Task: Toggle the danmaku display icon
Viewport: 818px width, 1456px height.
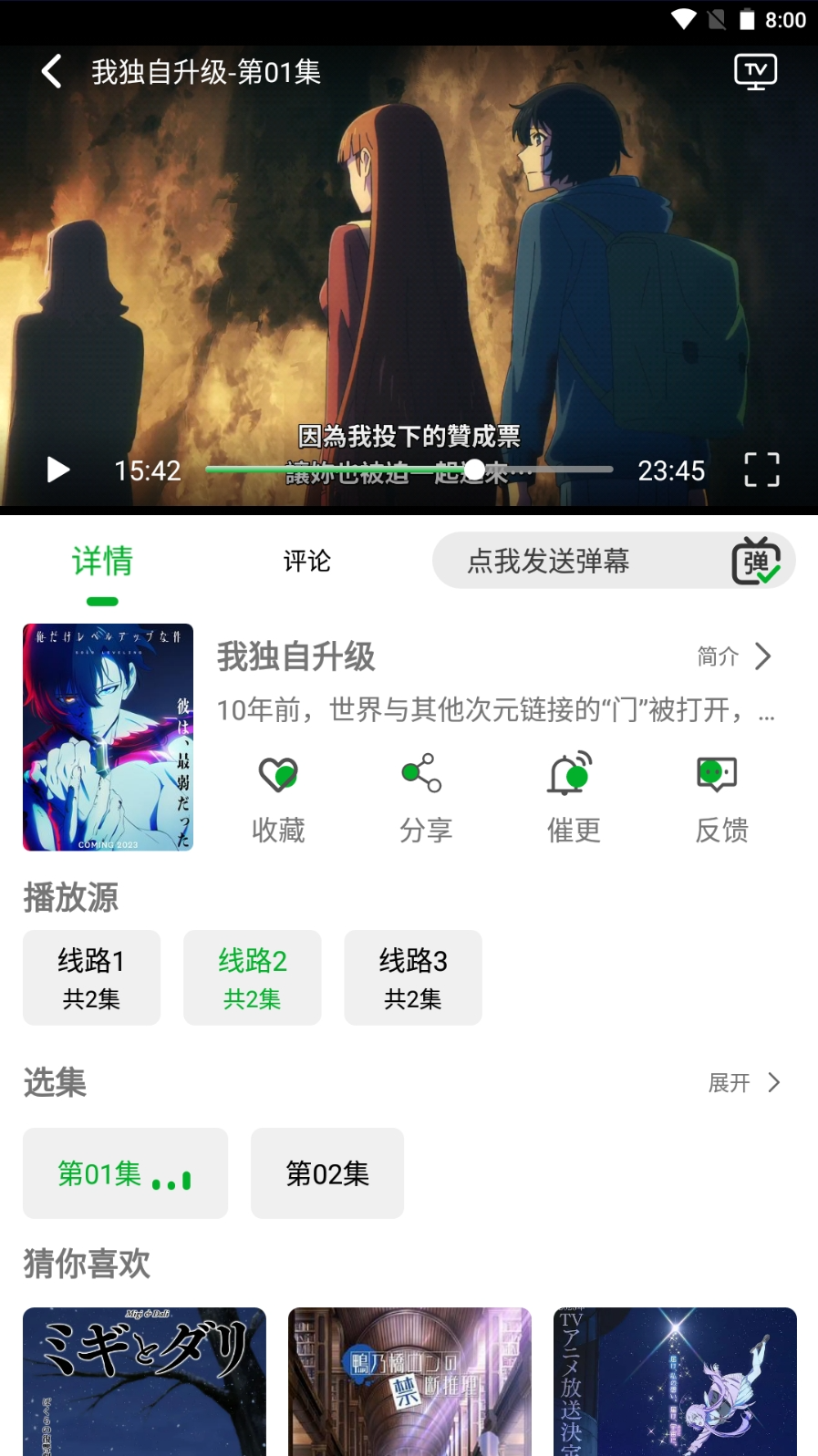Action: [x=756, y=561]
